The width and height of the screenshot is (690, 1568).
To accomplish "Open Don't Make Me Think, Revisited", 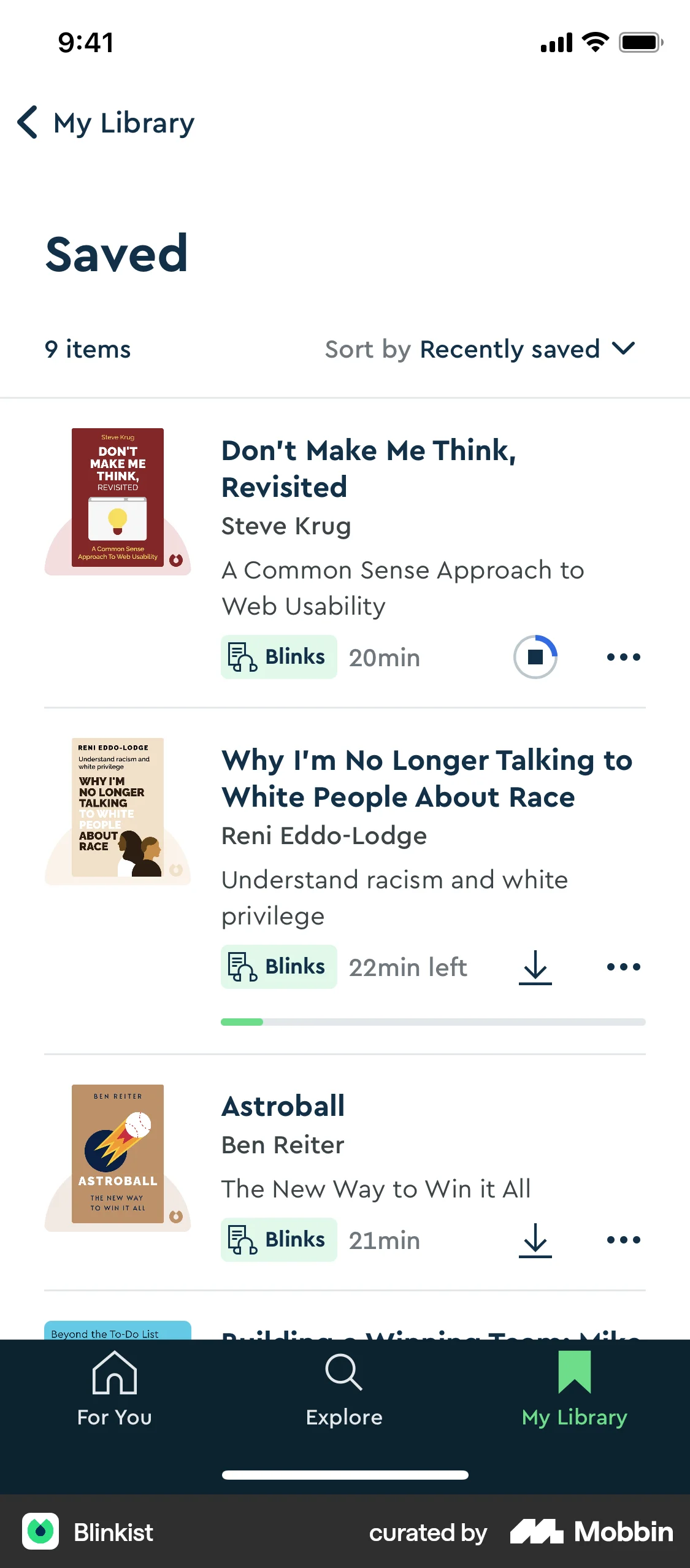I will [x=368, y=468].
